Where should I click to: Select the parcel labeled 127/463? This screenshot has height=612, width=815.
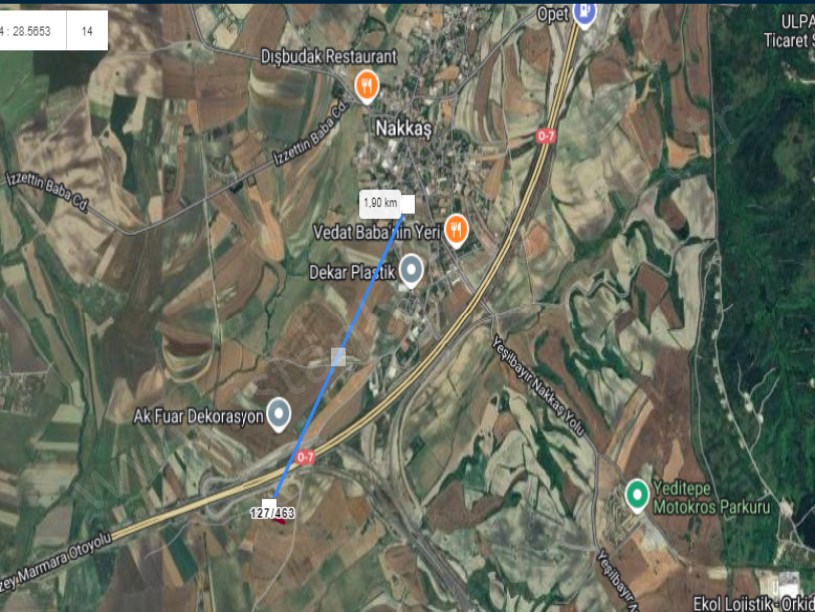click(278, 521)
